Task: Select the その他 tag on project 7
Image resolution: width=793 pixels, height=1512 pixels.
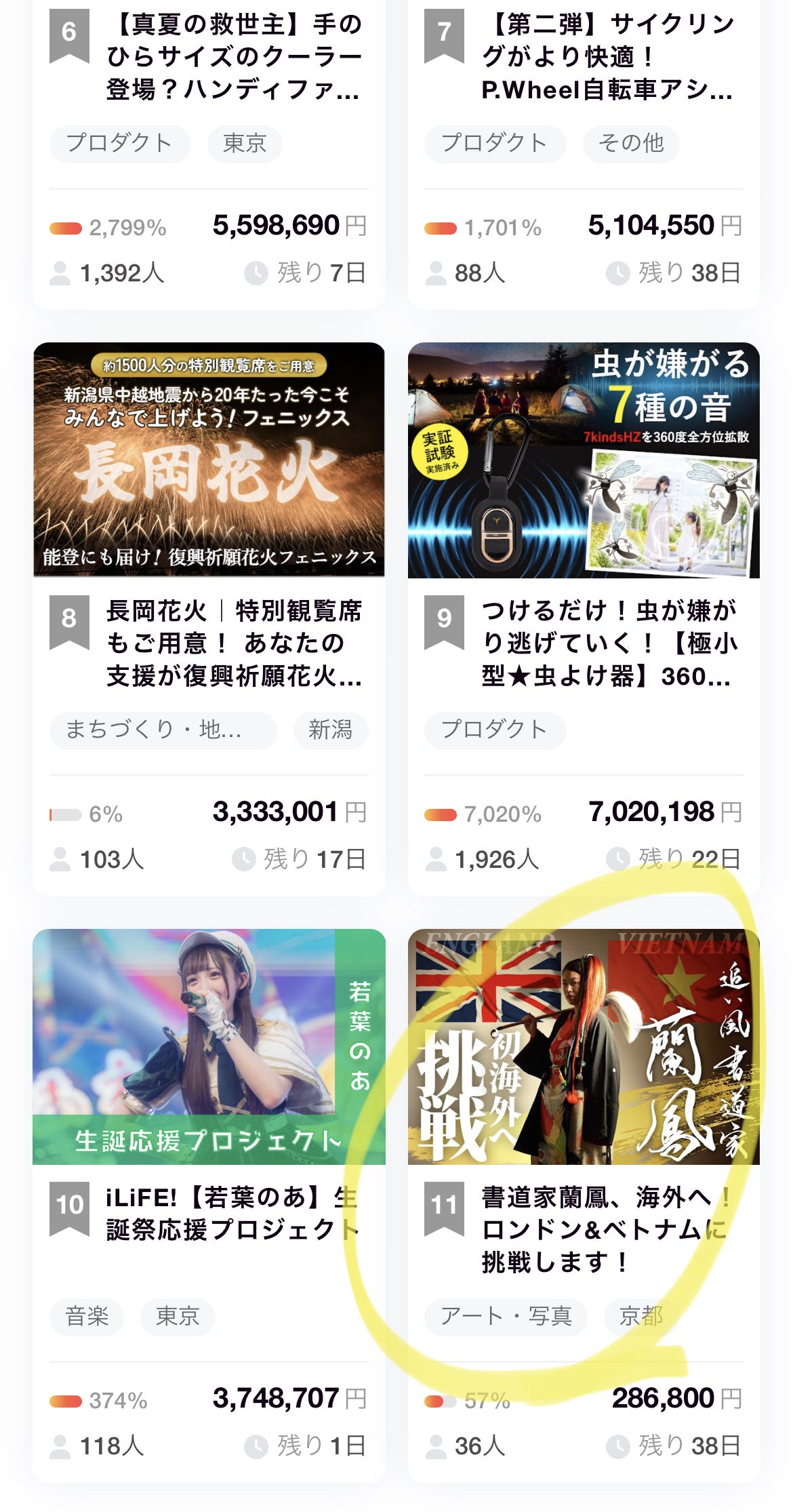Action: 630,144
